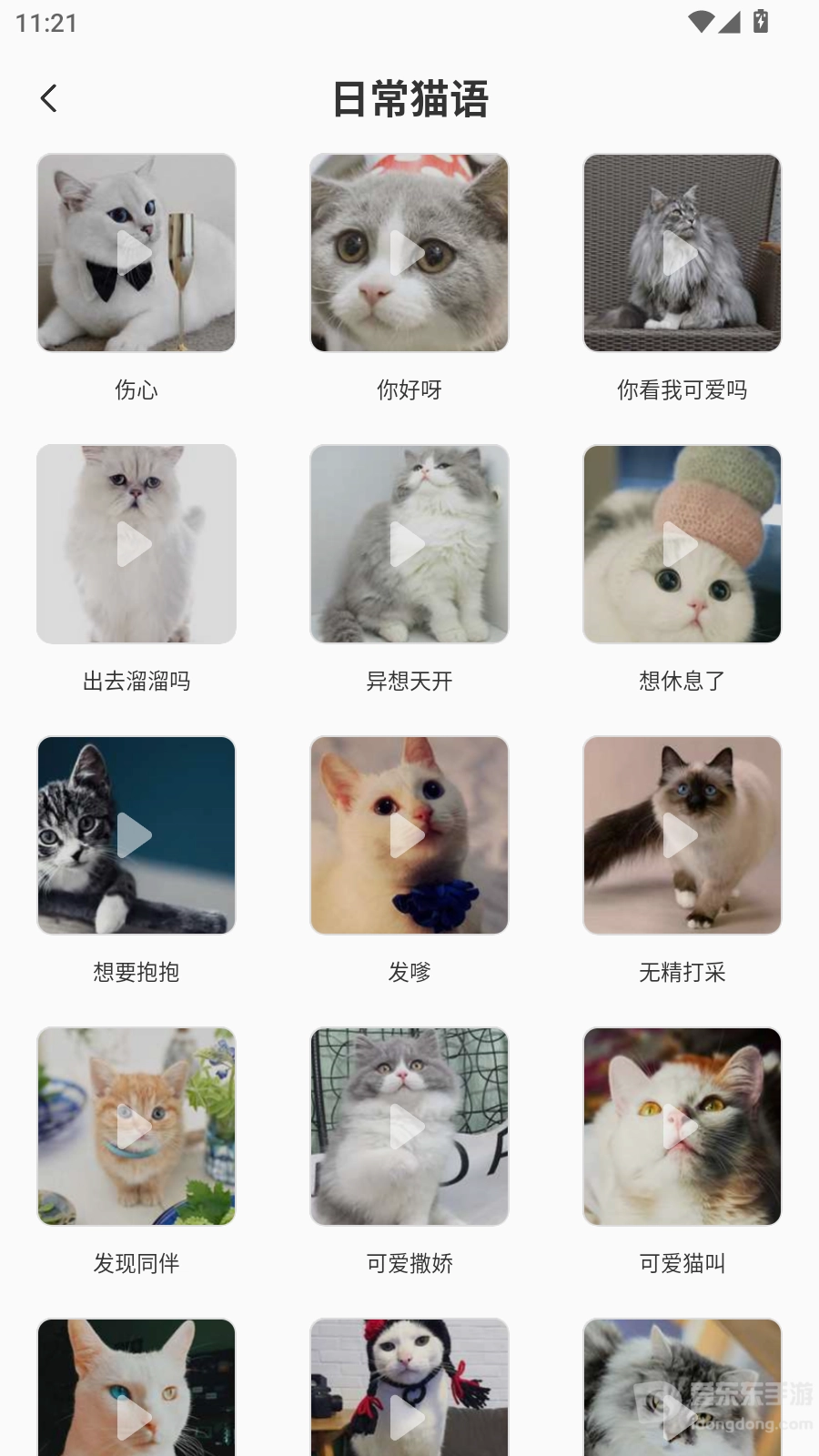Open the 伤心 label below the first thumbnail

[x=136, y=389]
